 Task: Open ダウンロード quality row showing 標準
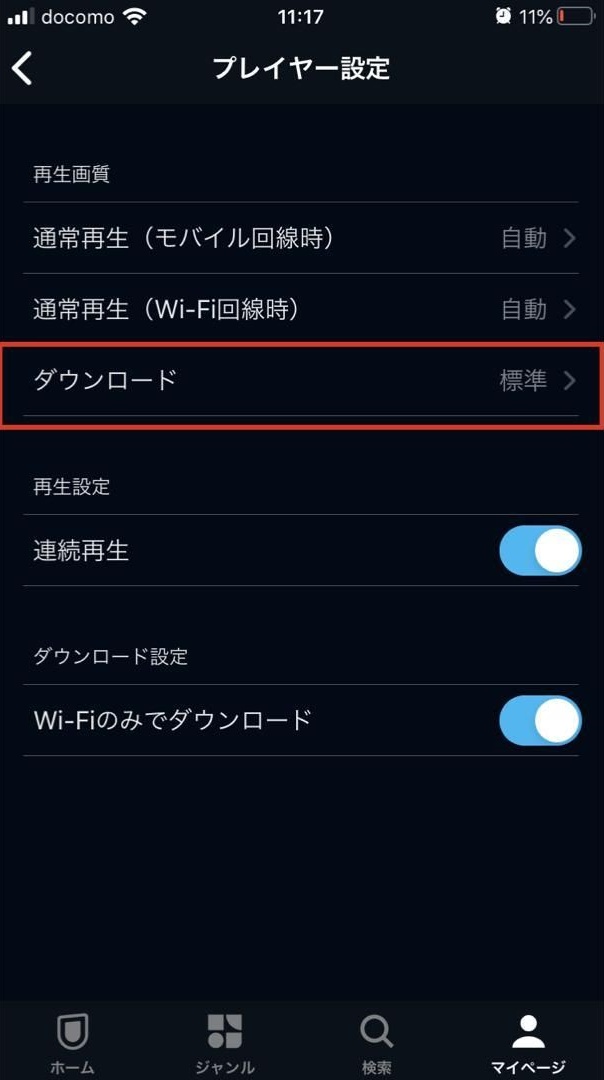click(302, 381)
